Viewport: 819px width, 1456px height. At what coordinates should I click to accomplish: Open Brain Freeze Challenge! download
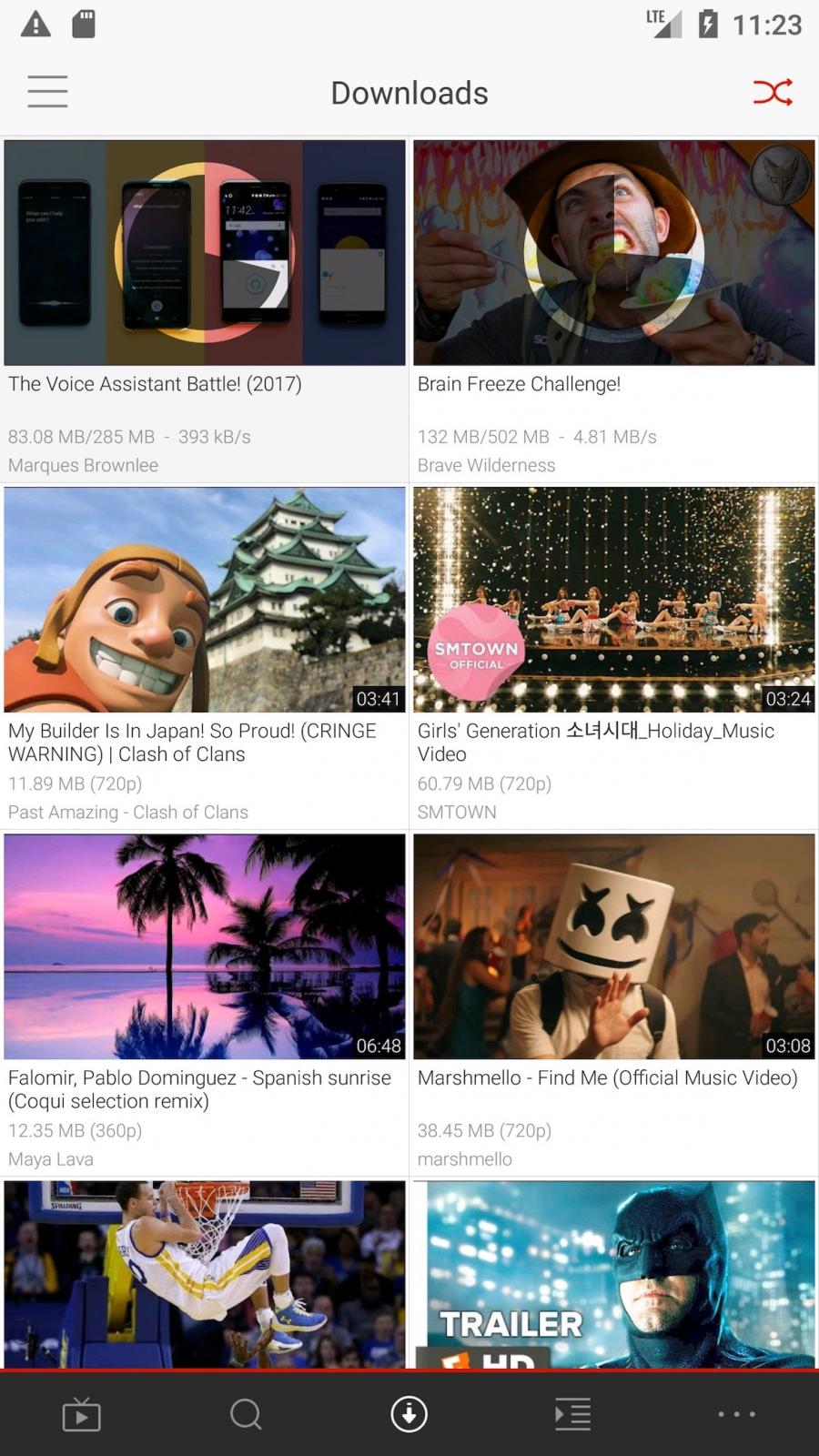[614, 309]
